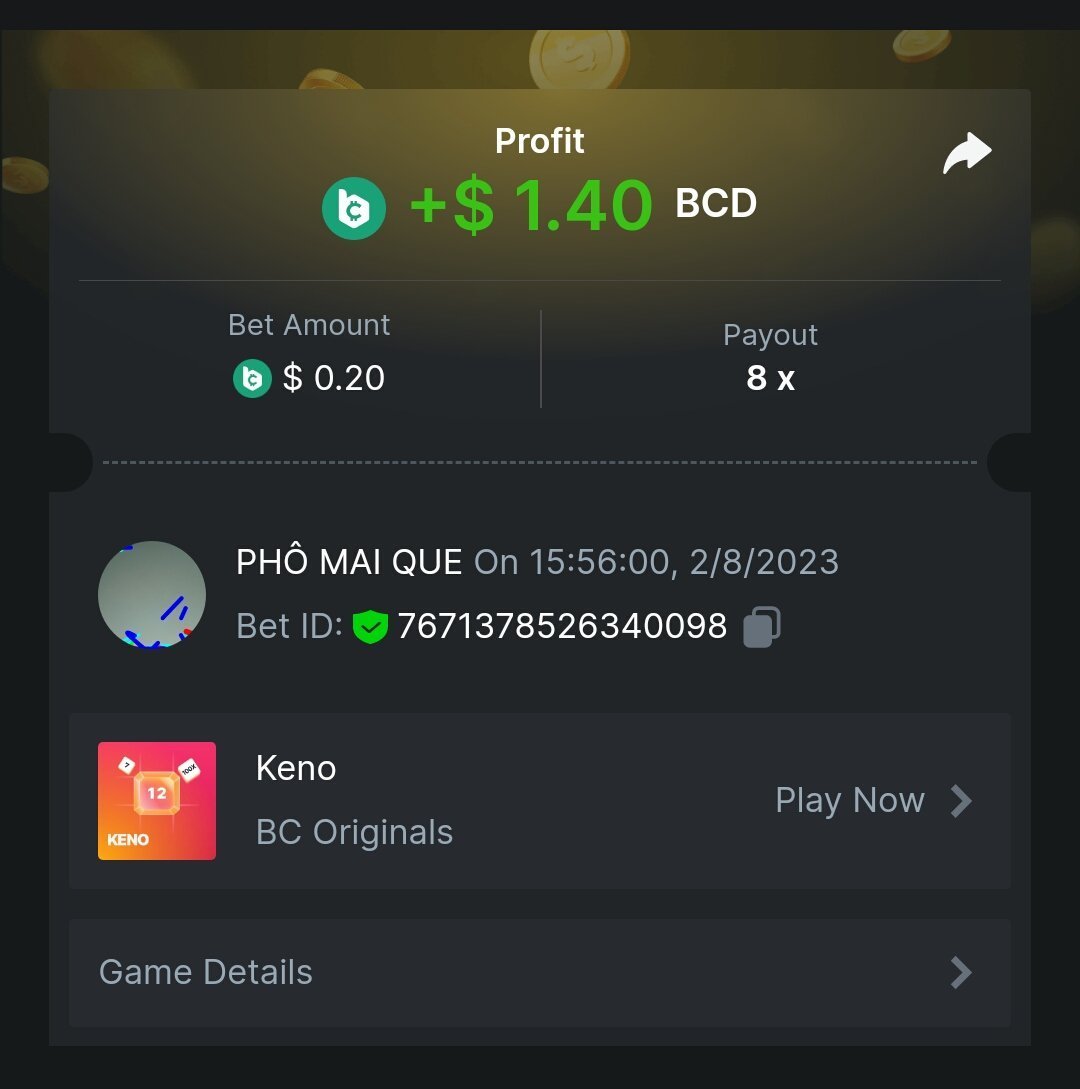The image size is (1080, 1089).
Task: Expand the Game Details row
Action: (539, 972)
